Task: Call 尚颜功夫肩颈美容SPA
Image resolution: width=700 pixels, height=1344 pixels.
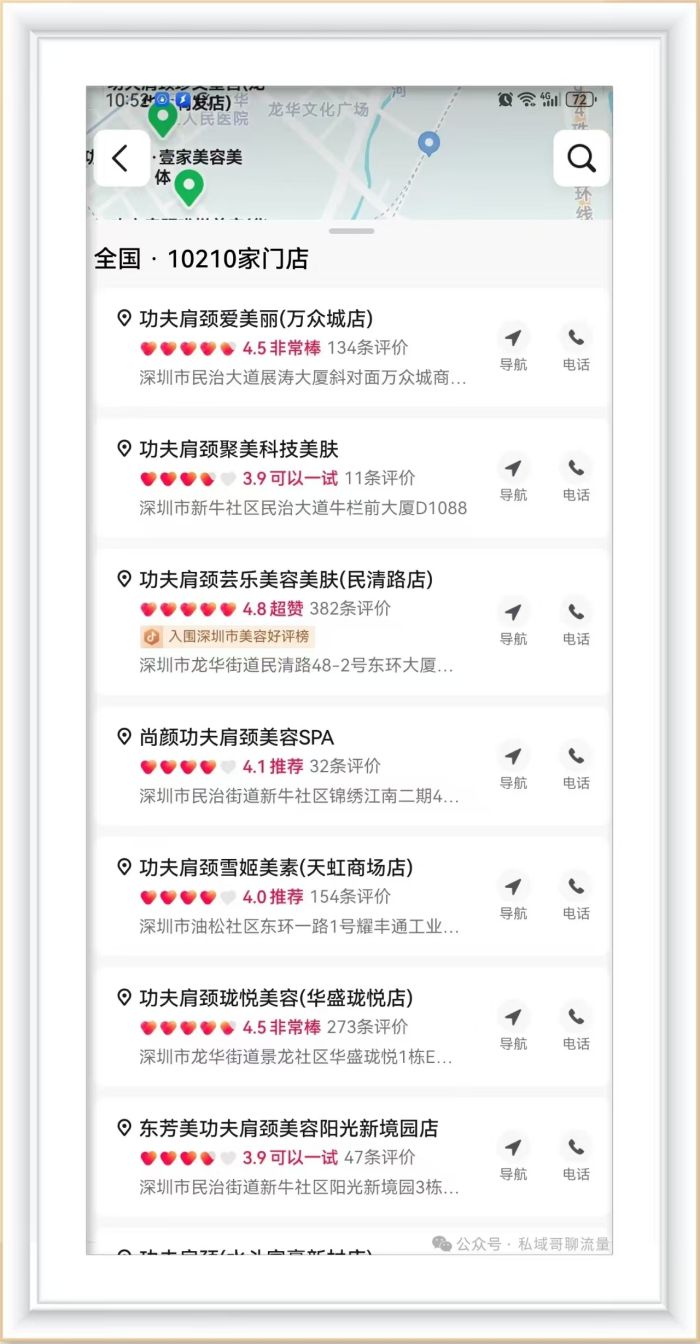Action: point(576,764)
